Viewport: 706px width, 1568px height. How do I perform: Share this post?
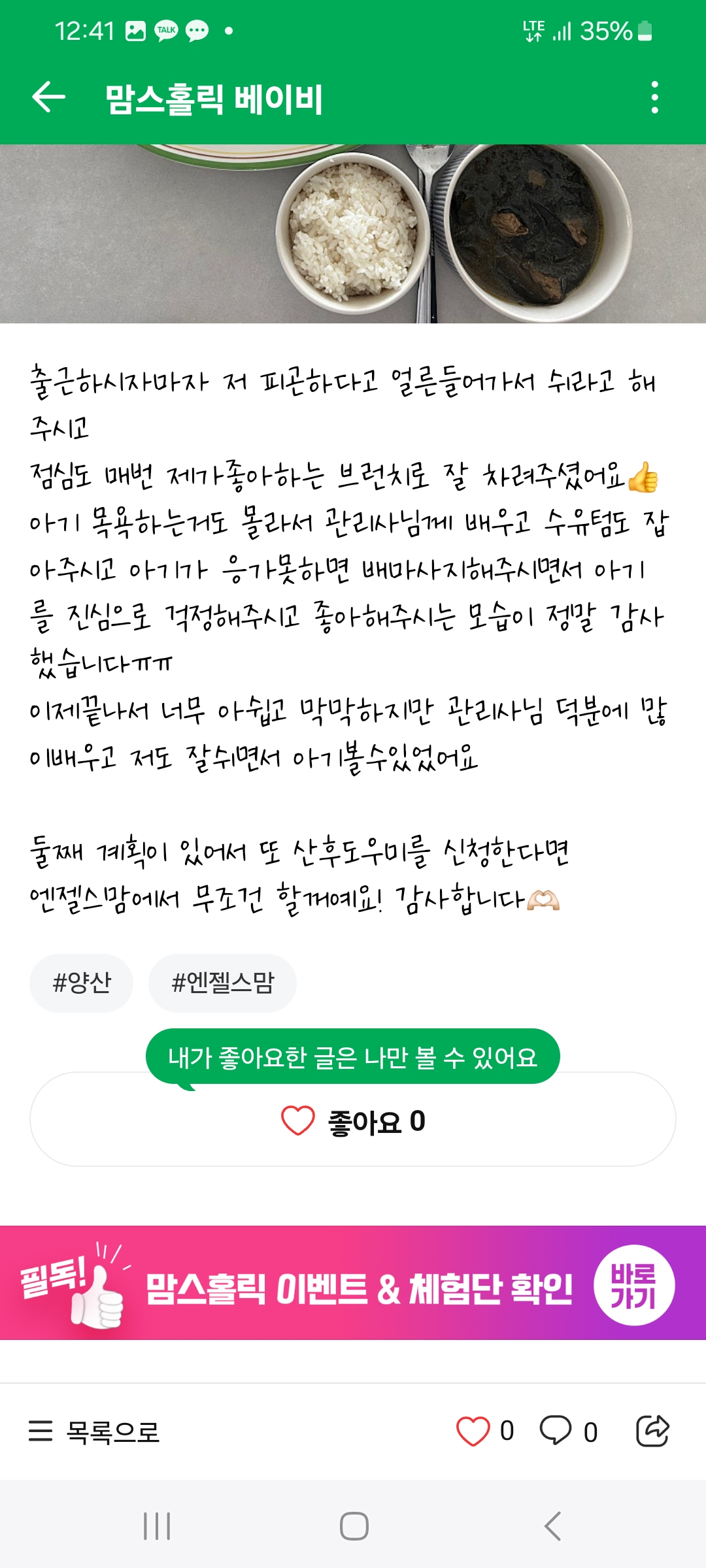click(652, 1431)
